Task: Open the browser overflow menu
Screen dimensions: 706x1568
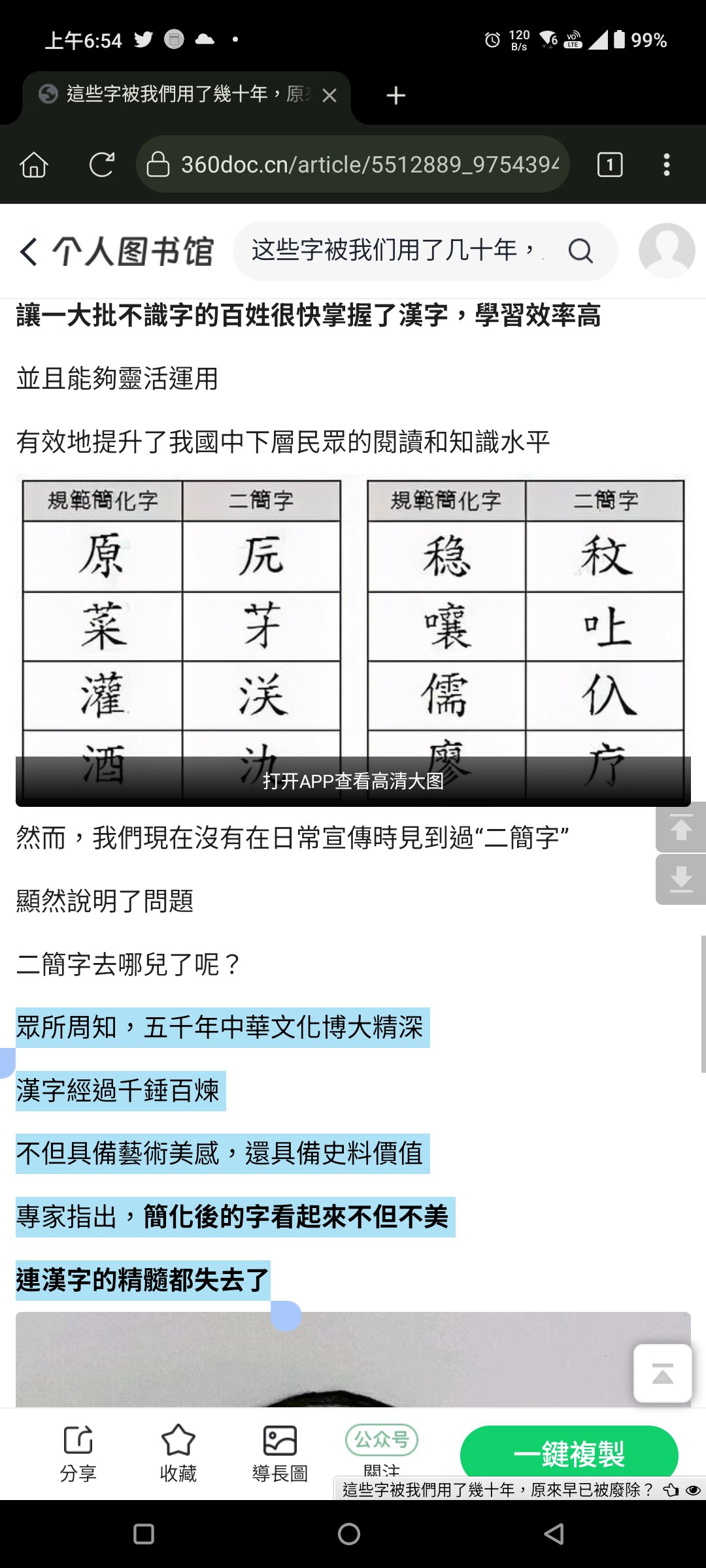Action: tap(666, 165)
